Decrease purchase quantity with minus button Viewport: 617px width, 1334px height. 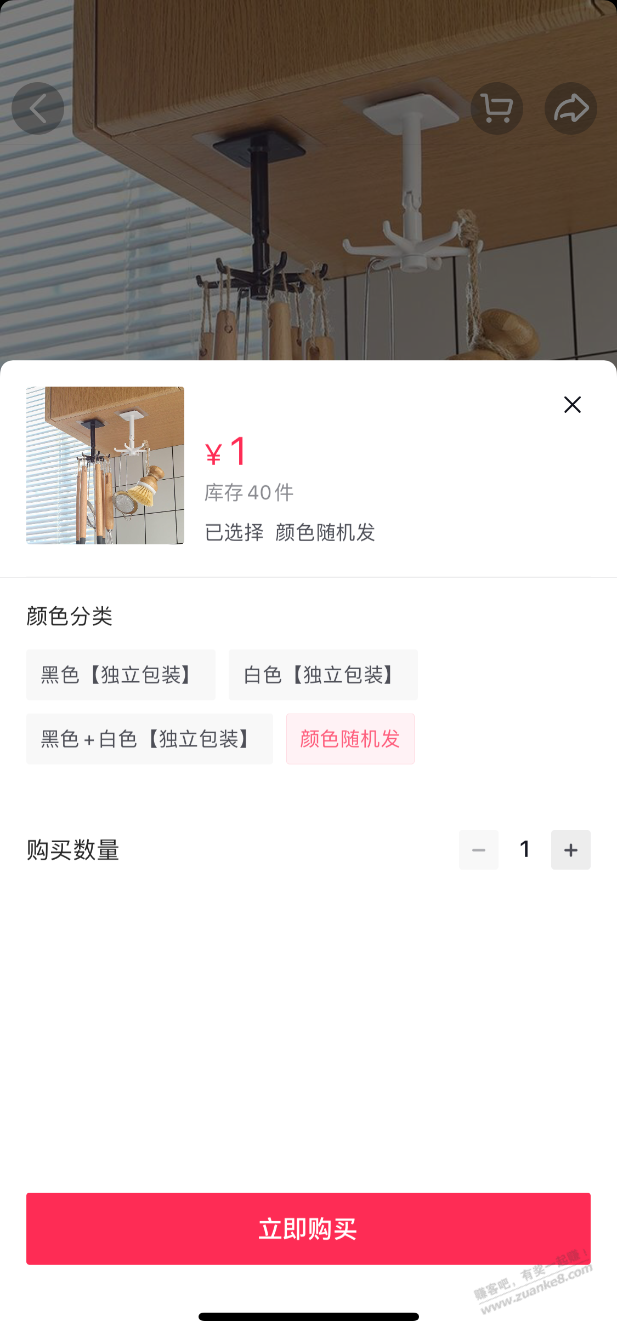(x=479, y=850)
